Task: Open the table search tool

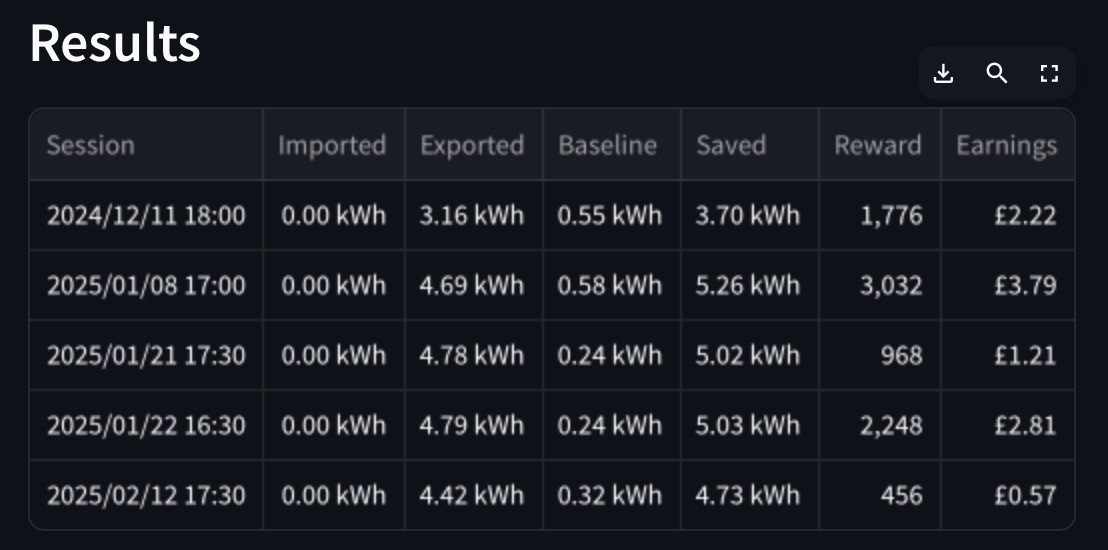Action: point(996,74)
